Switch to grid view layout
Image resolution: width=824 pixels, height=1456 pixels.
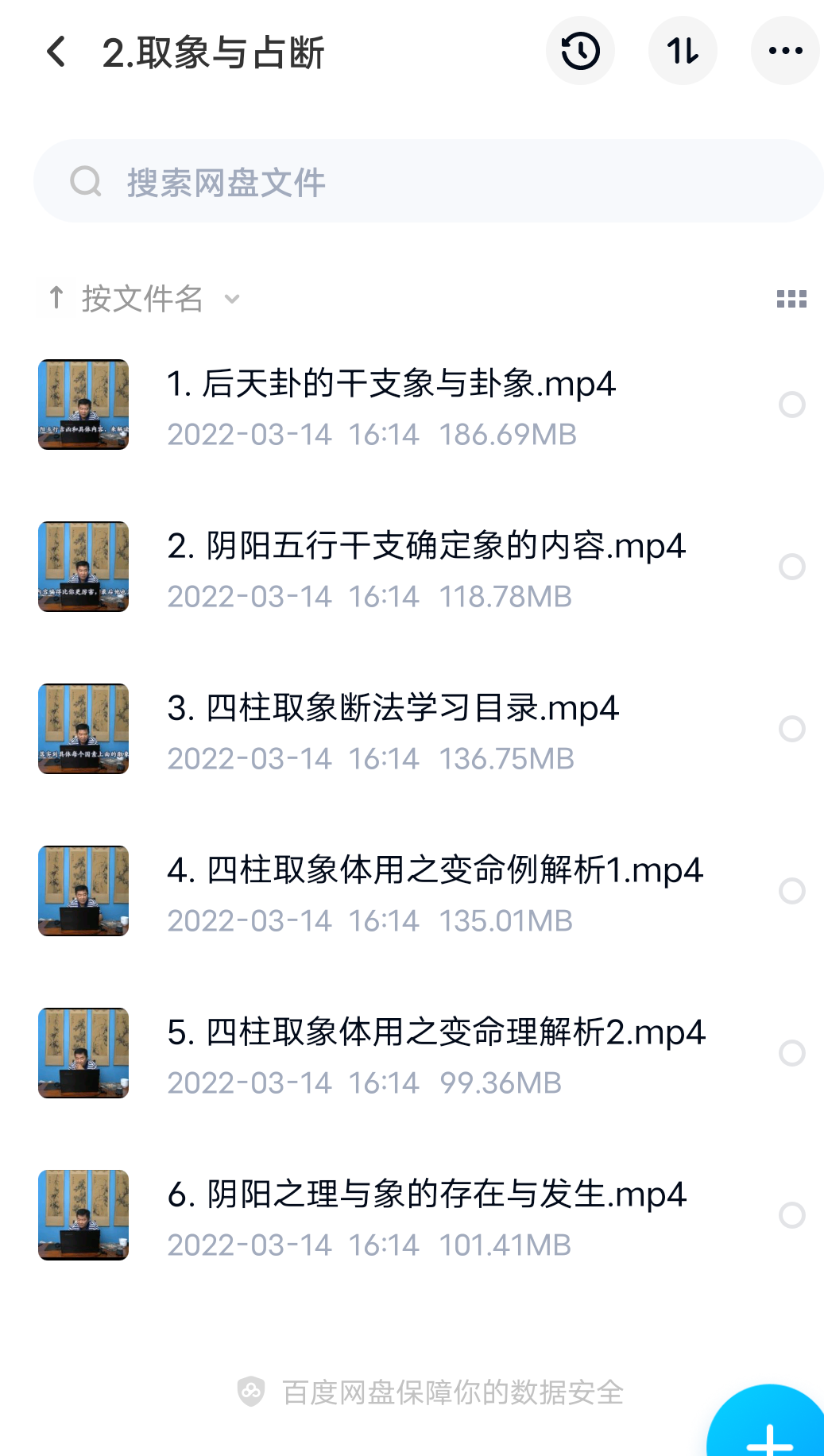[x=792, y=298]
